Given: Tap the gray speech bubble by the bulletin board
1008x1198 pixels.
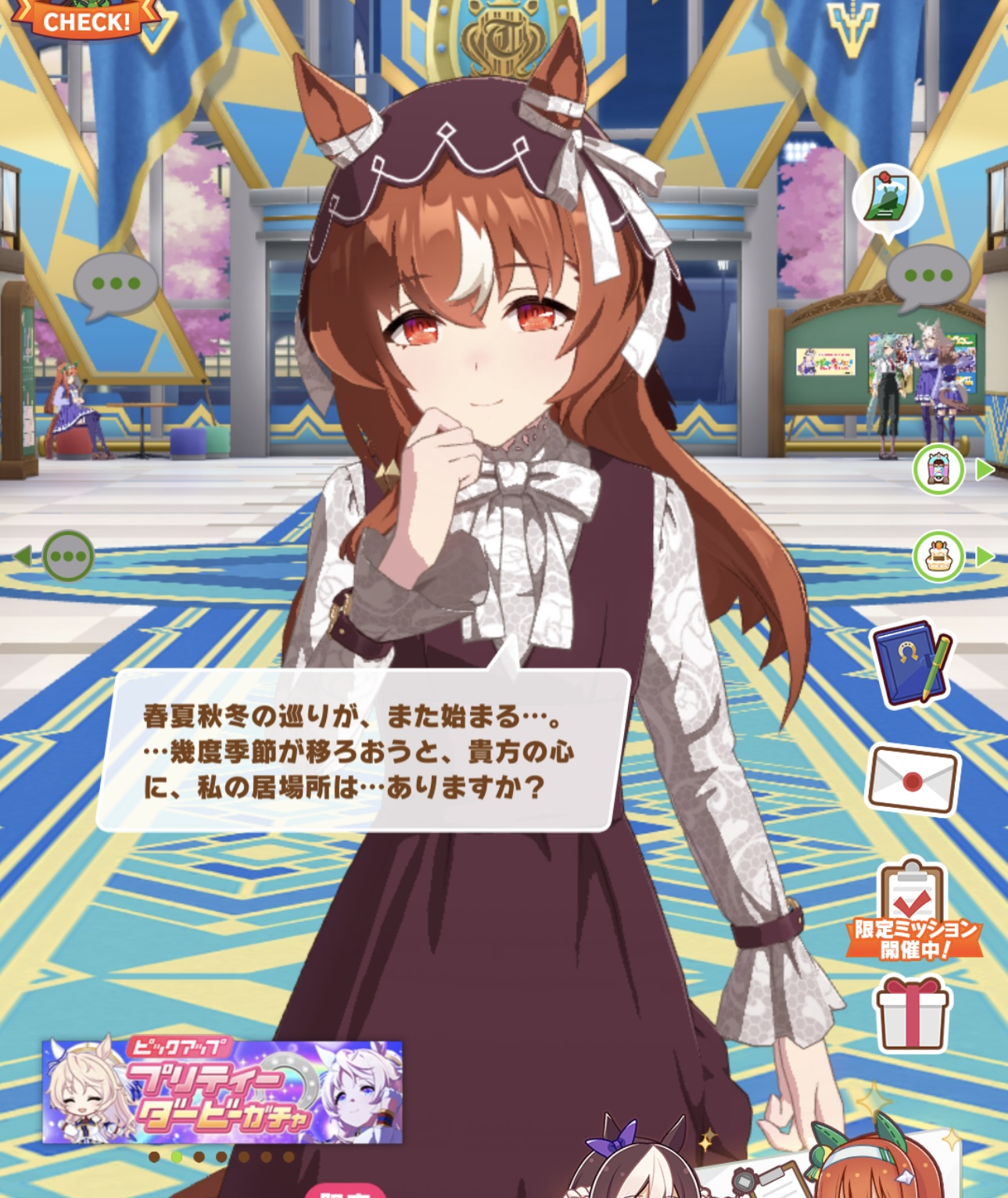Looking at the screenshot, I should (928, 277).
